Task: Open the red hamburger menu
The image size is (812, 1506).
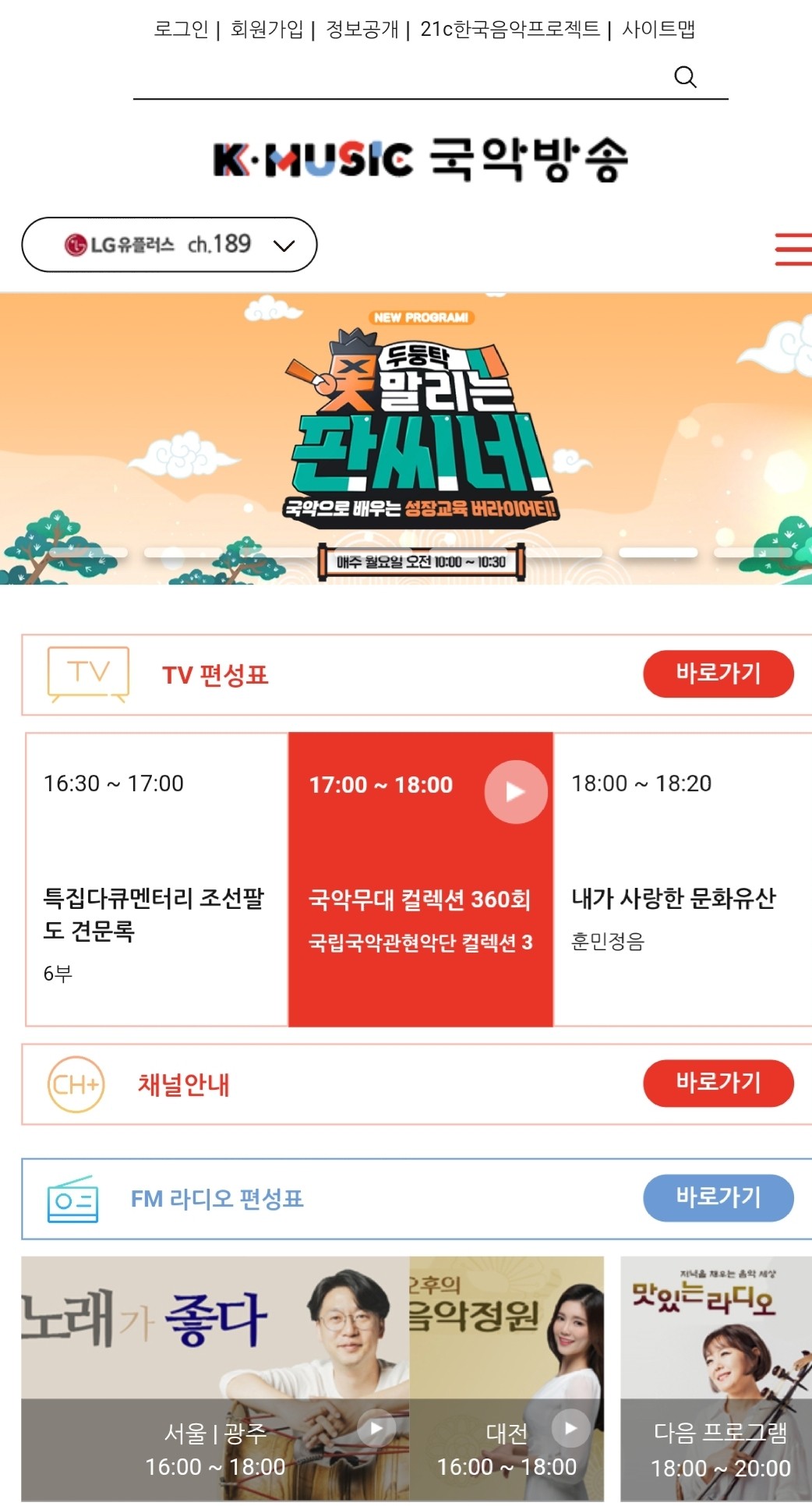Action: coord(793,249)
